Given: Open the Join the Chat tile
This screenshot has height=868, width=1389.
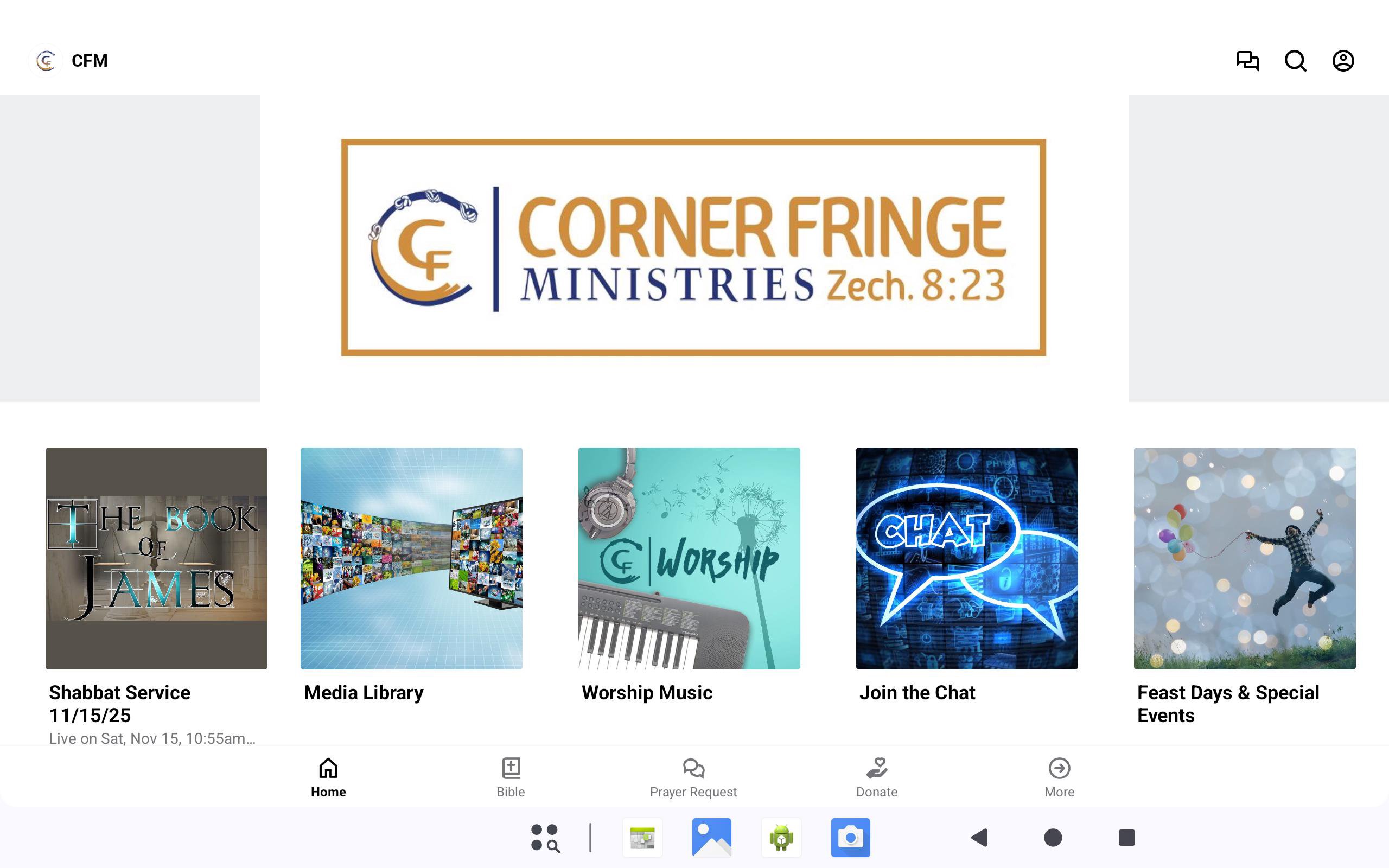Looking at the screenshot, I should tap(966, 558).
